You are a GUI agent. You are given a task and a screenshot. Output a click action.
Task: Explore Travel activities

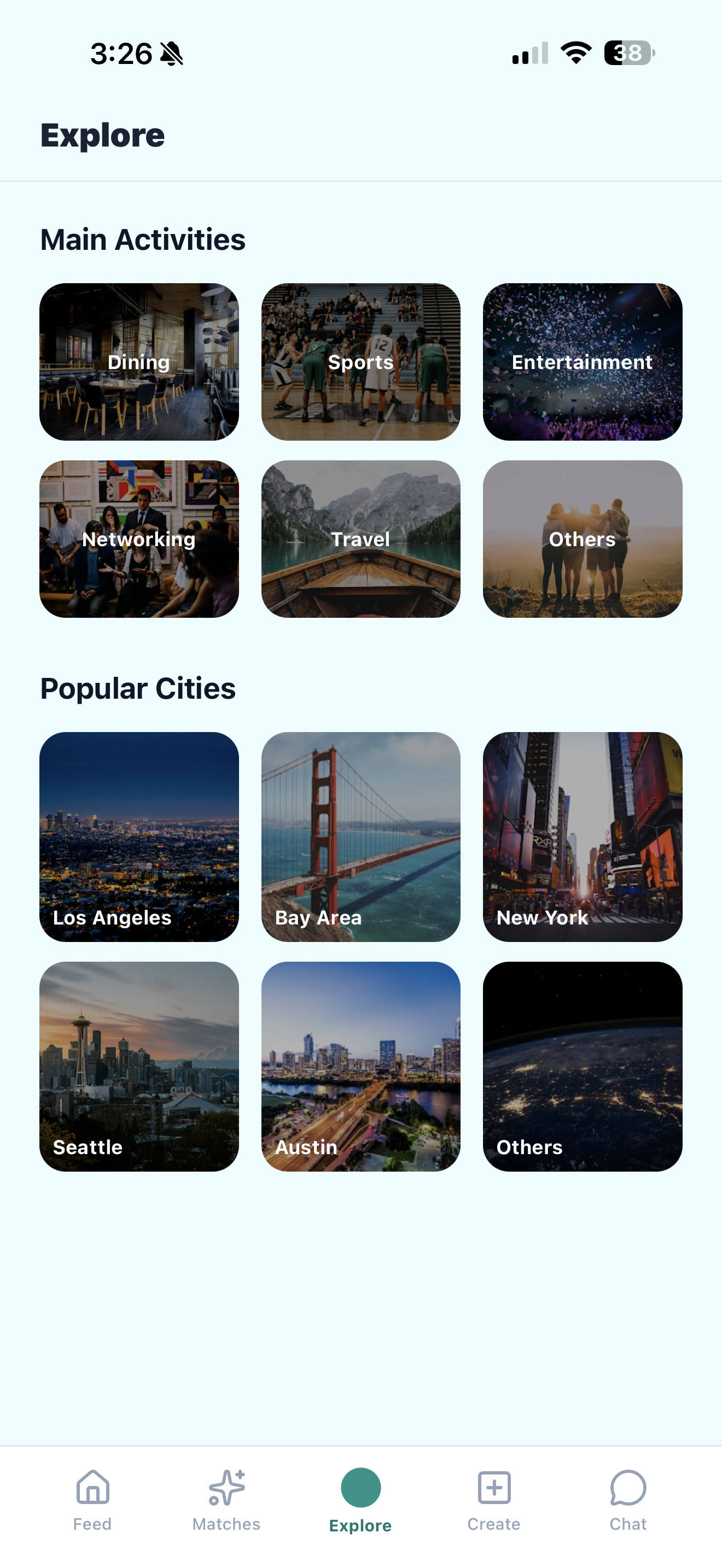coord(360,539)
